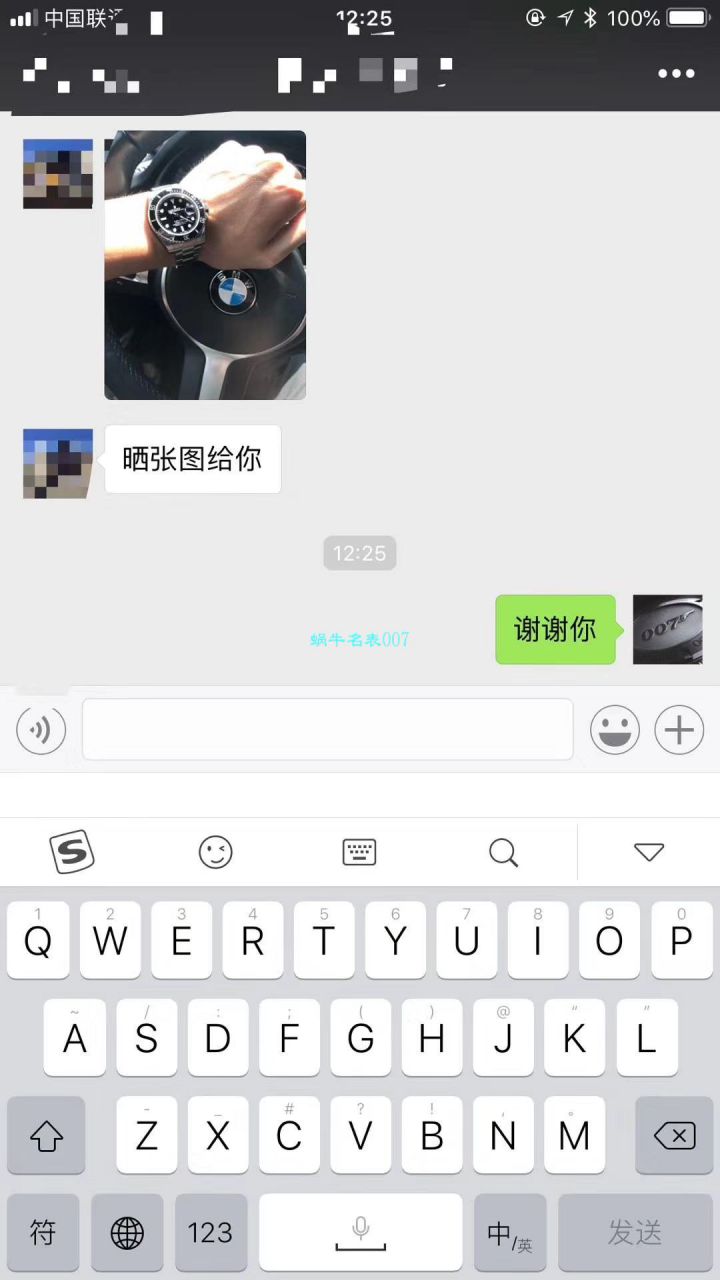Screen dimensions: 720x1280
Task: Switch to the 123 numeric keyboard
Action: click(210, 1233)
